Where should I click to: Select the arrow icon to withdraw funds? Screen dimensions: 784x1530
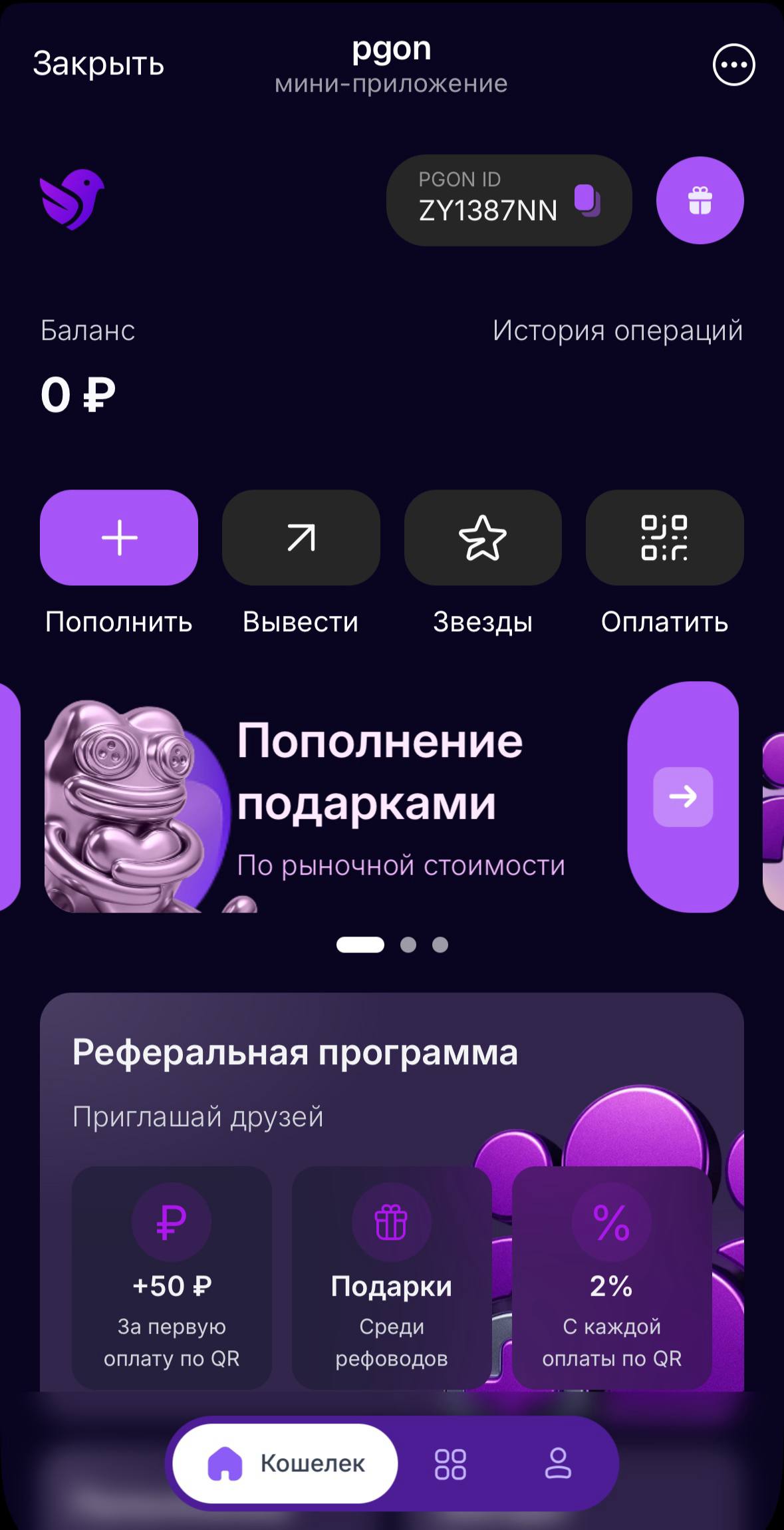click(301, 539)
